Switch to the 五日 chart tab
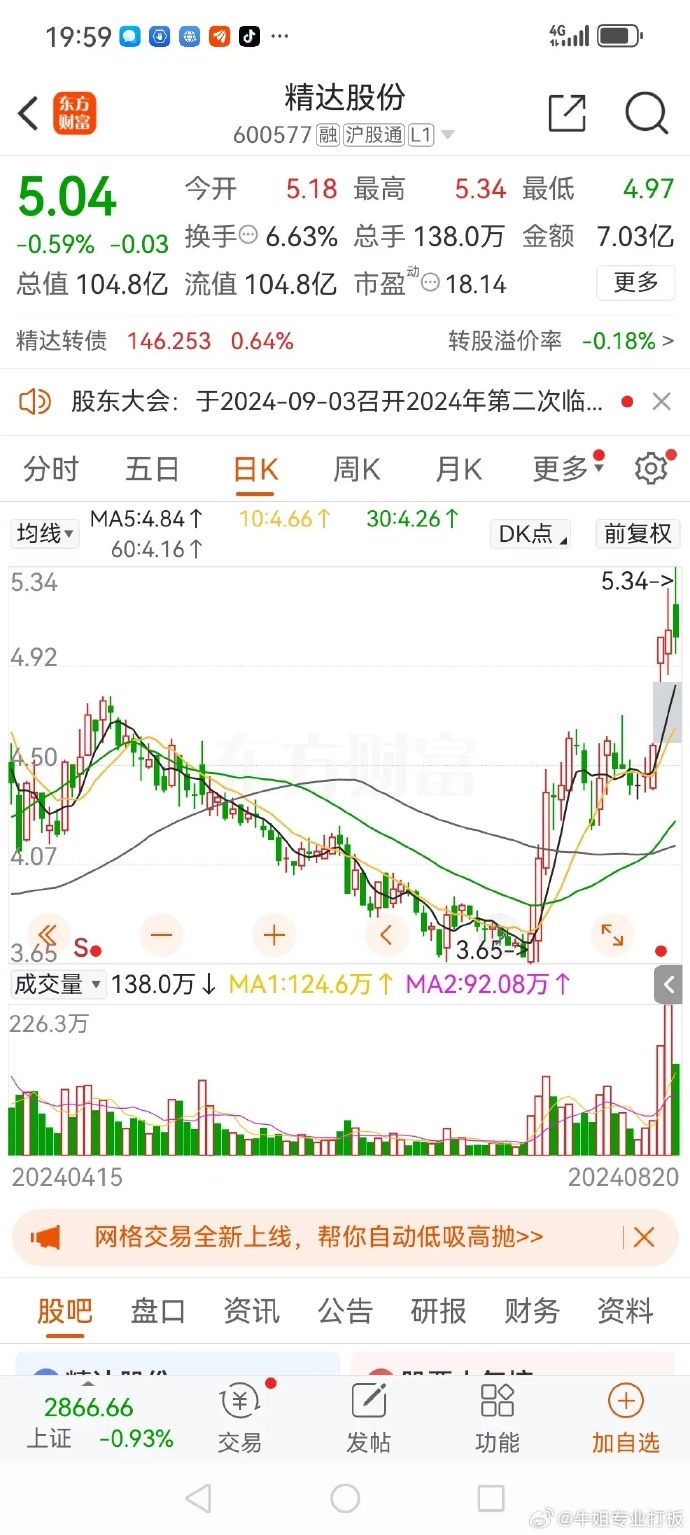 (x=152, y=468)
